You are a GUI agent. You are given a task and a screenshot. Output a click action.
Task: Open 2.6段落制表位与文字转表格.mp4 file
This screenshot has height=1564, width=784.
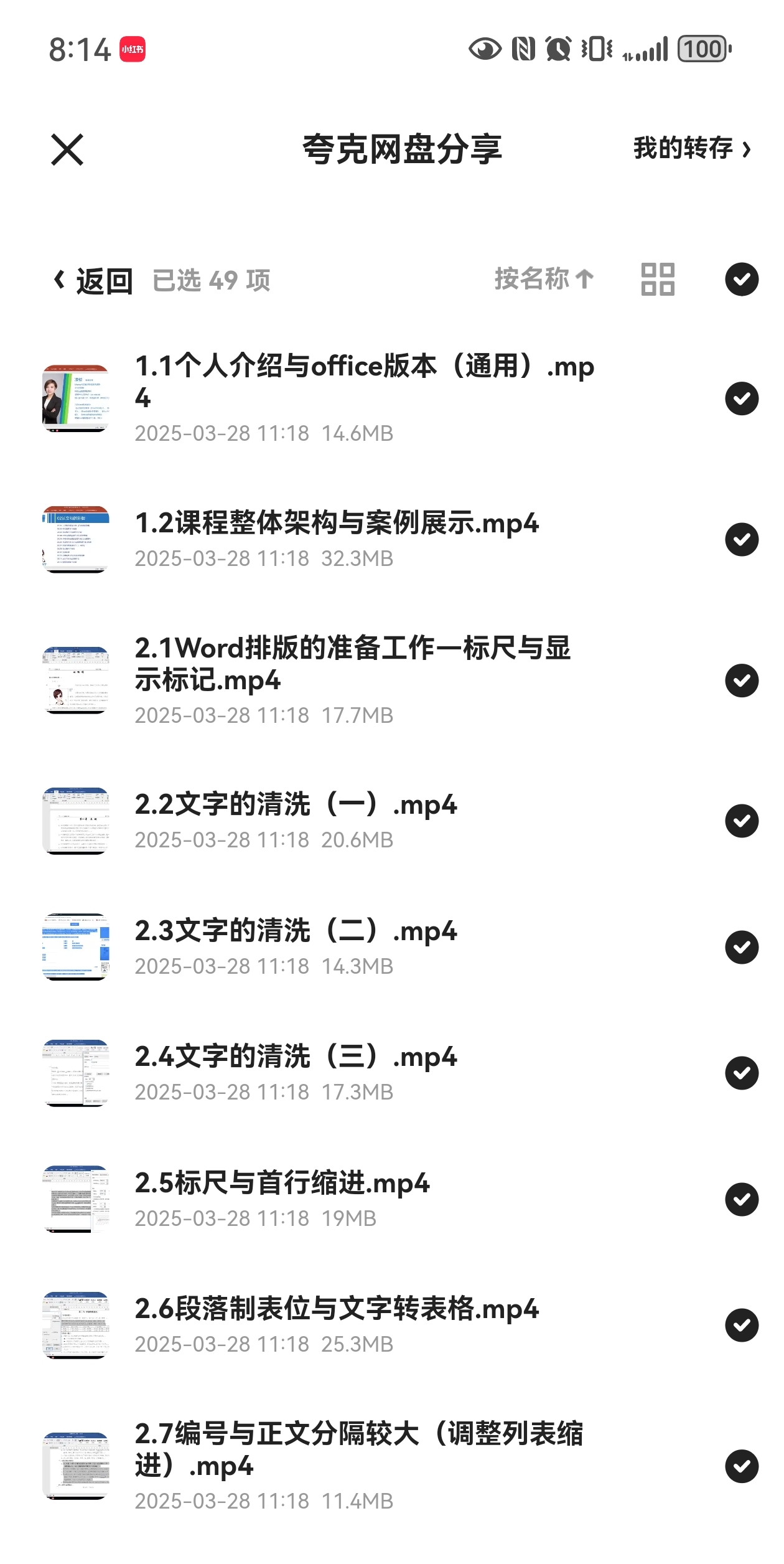coord(337,1309)
